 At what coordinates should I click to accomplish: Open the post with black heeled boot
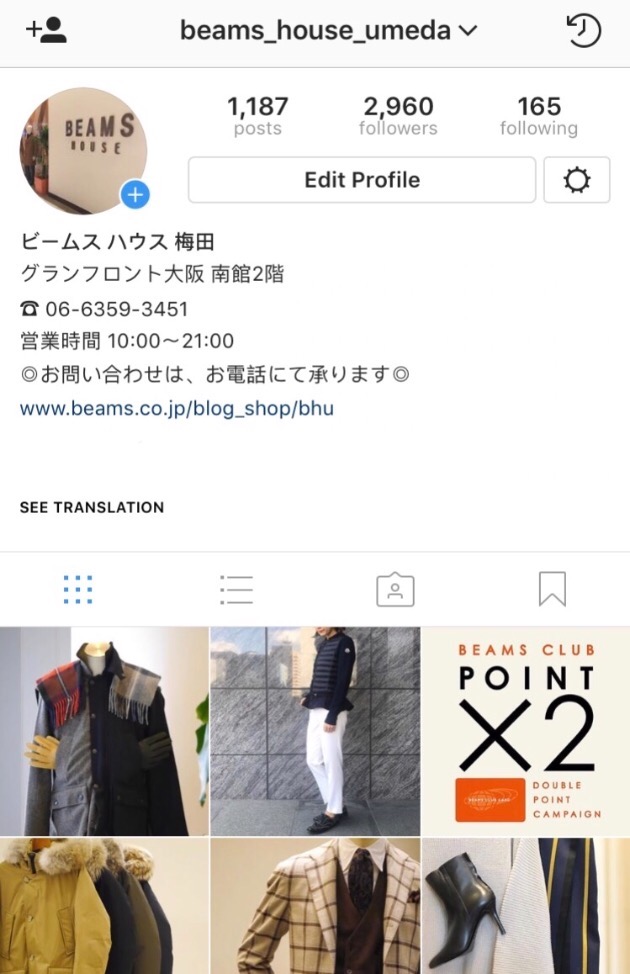[526, 905]
